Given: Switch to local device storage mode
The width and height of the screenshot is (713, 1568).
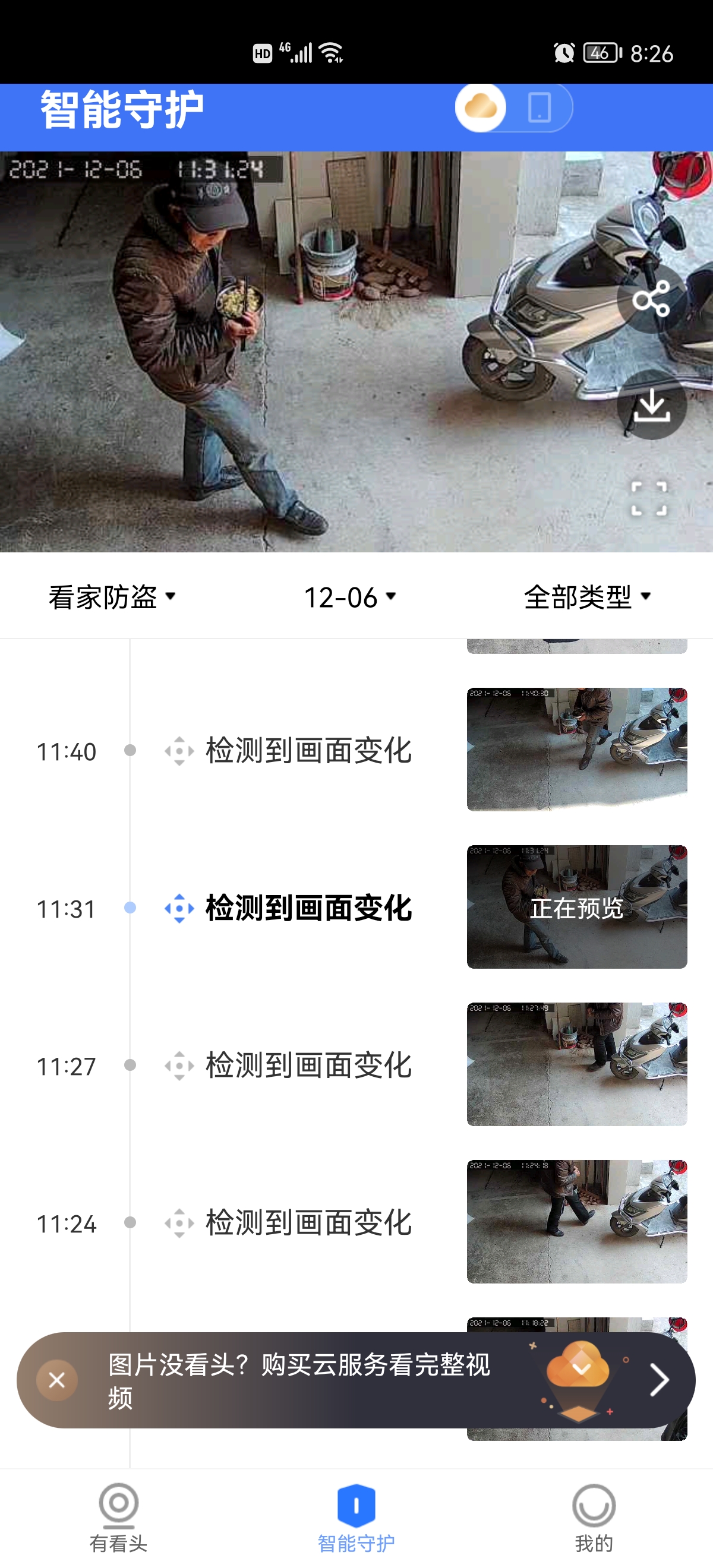Looking at the screenshot, I should coord(539,108).
